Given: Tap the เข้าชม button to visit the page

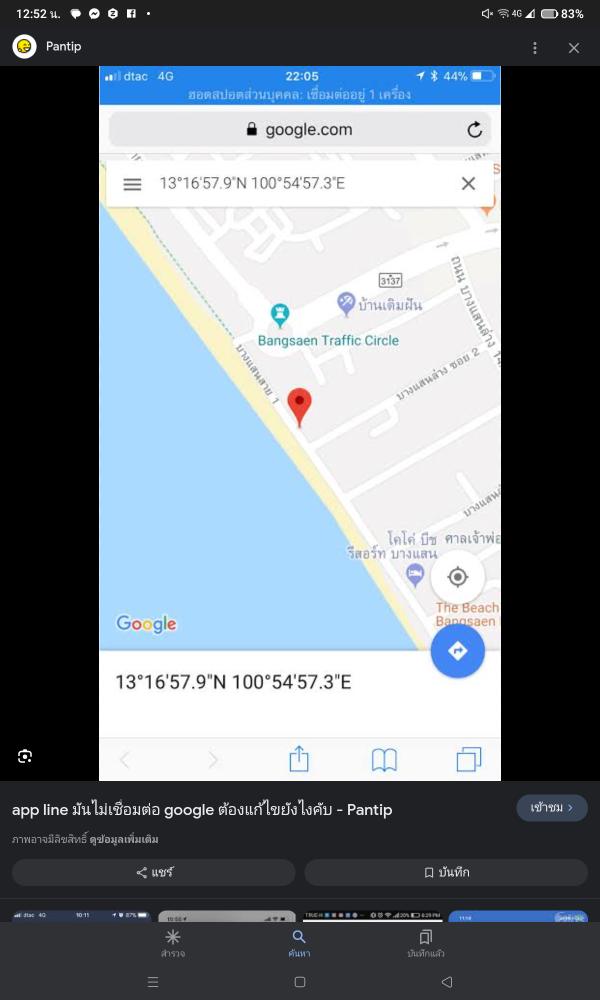Looking at the screenshot, I should [552, 808].
